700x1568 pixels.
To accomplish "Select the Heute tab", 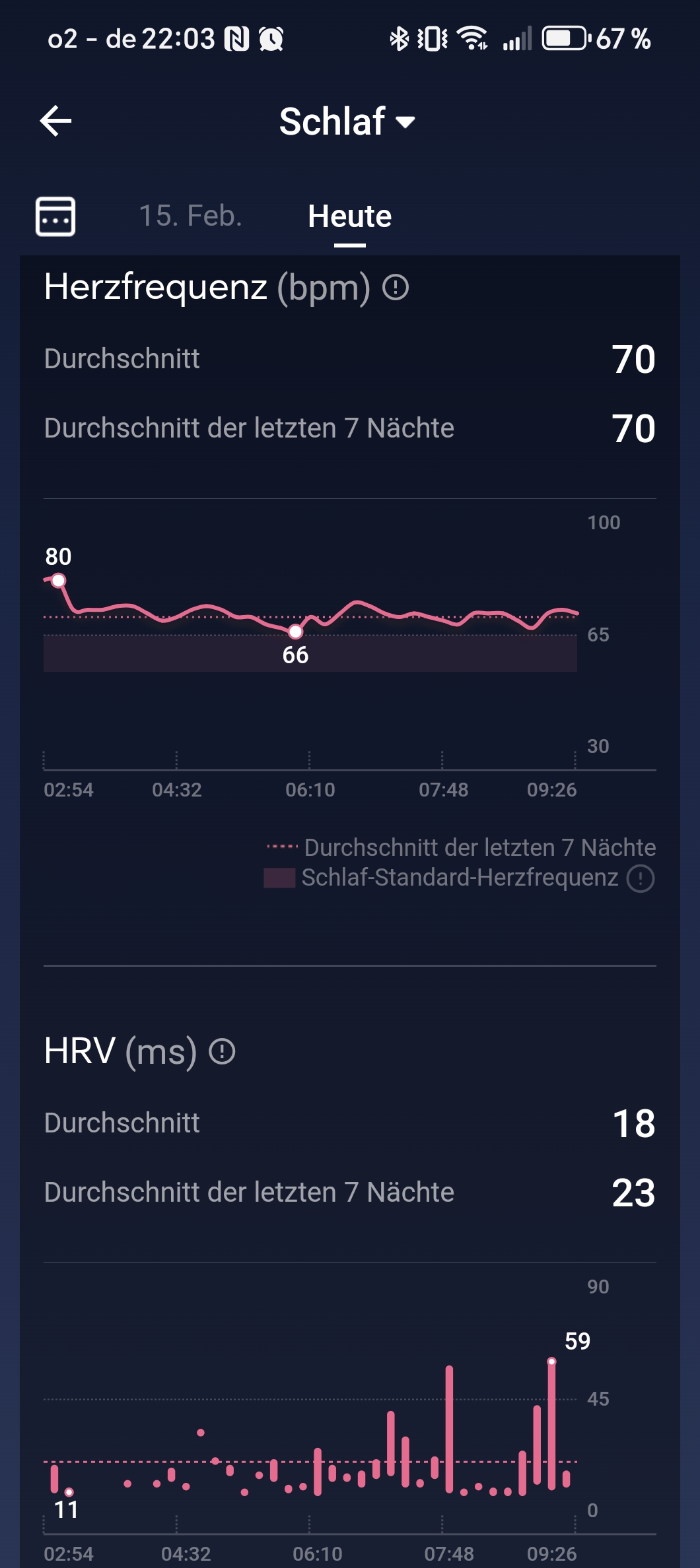I will click(x=349, y=216).
